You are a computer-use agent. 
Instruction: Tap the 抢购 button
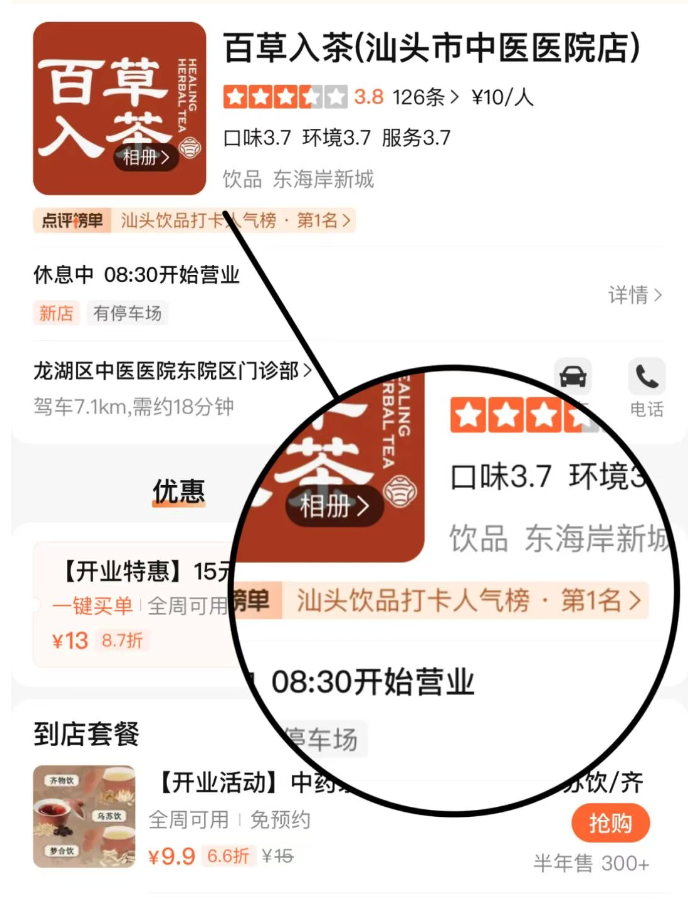click(610, 823)
